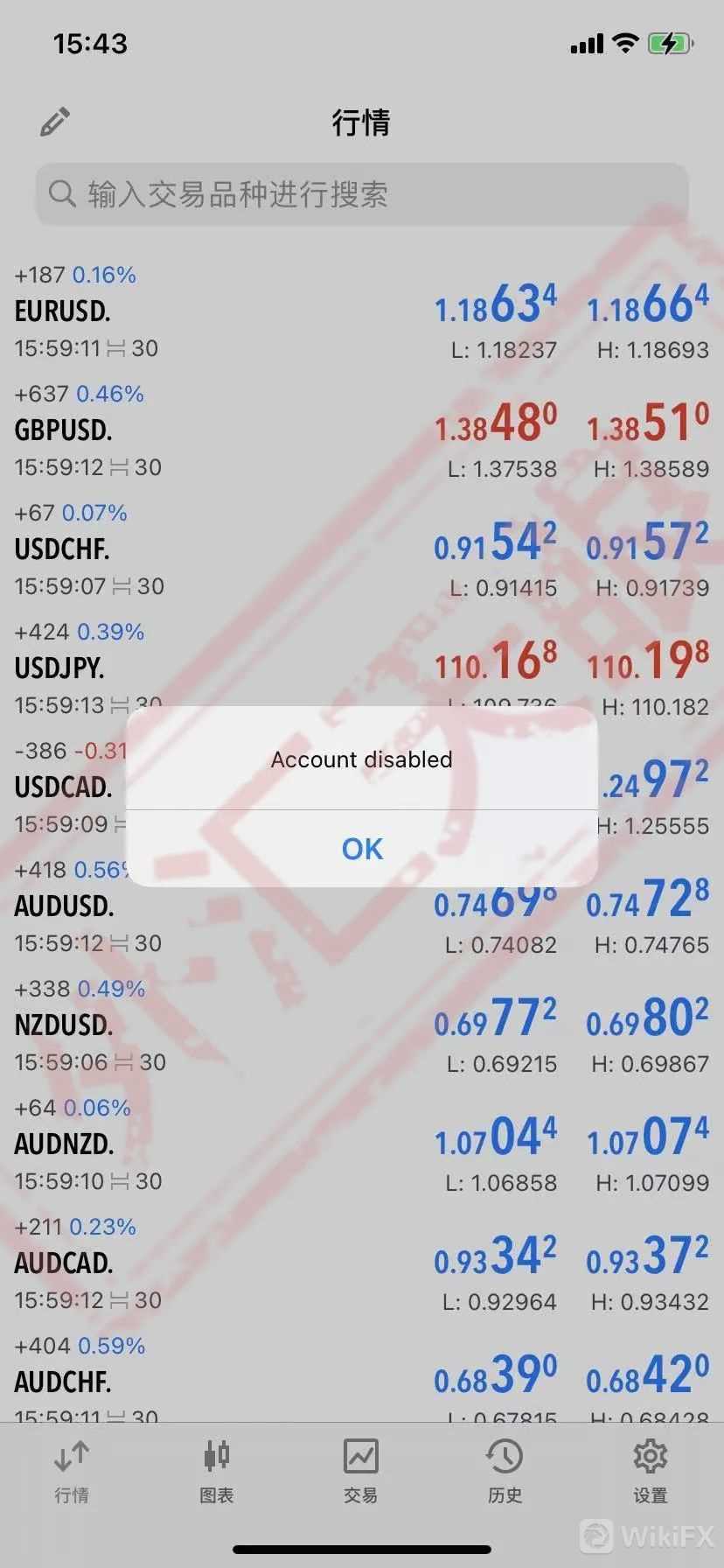
Task: Open the AUDCAD quote row
Action: (362, 1263)
